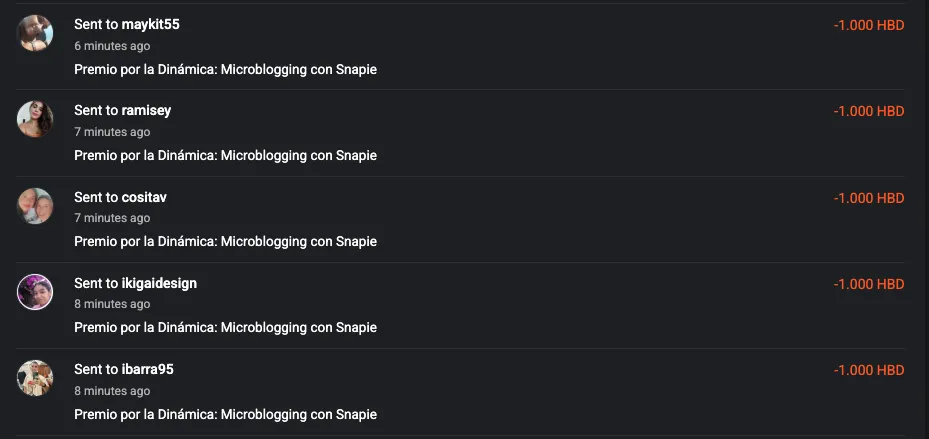Tap ramisey's profile picture
The image size is (929, 439).
point(35,120)
